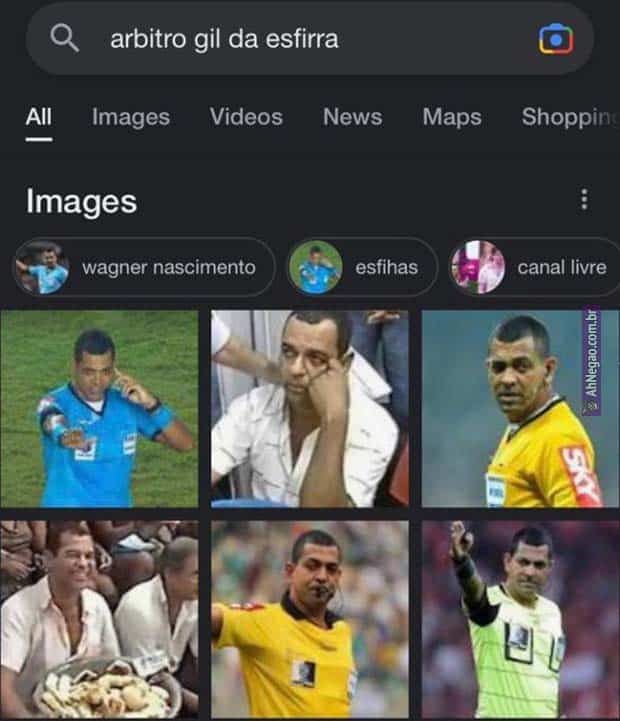Switch to the Videos tab
The image size is (620, 721).
(x=245, y=117)
